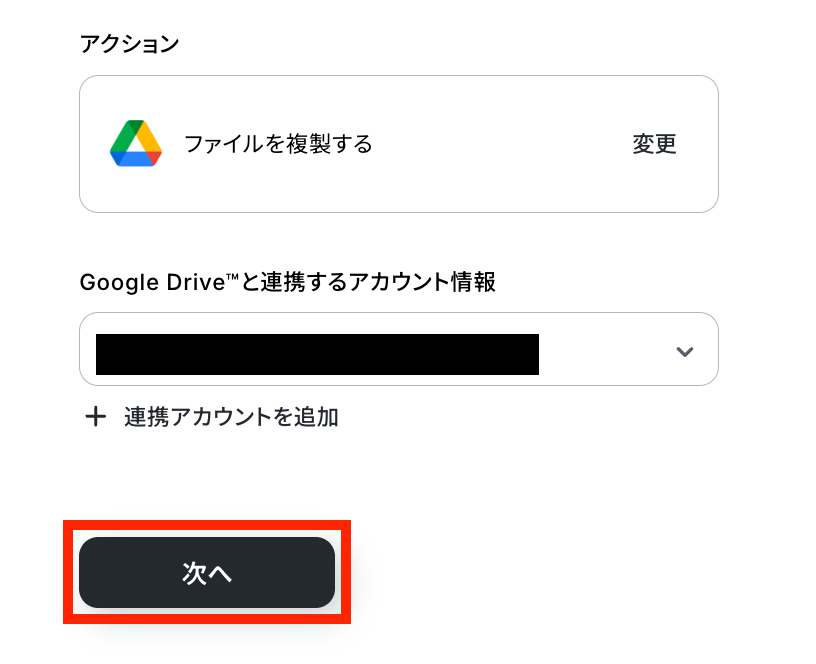Tap the 次へ button
Screen dimensions: 816x664
207,573
